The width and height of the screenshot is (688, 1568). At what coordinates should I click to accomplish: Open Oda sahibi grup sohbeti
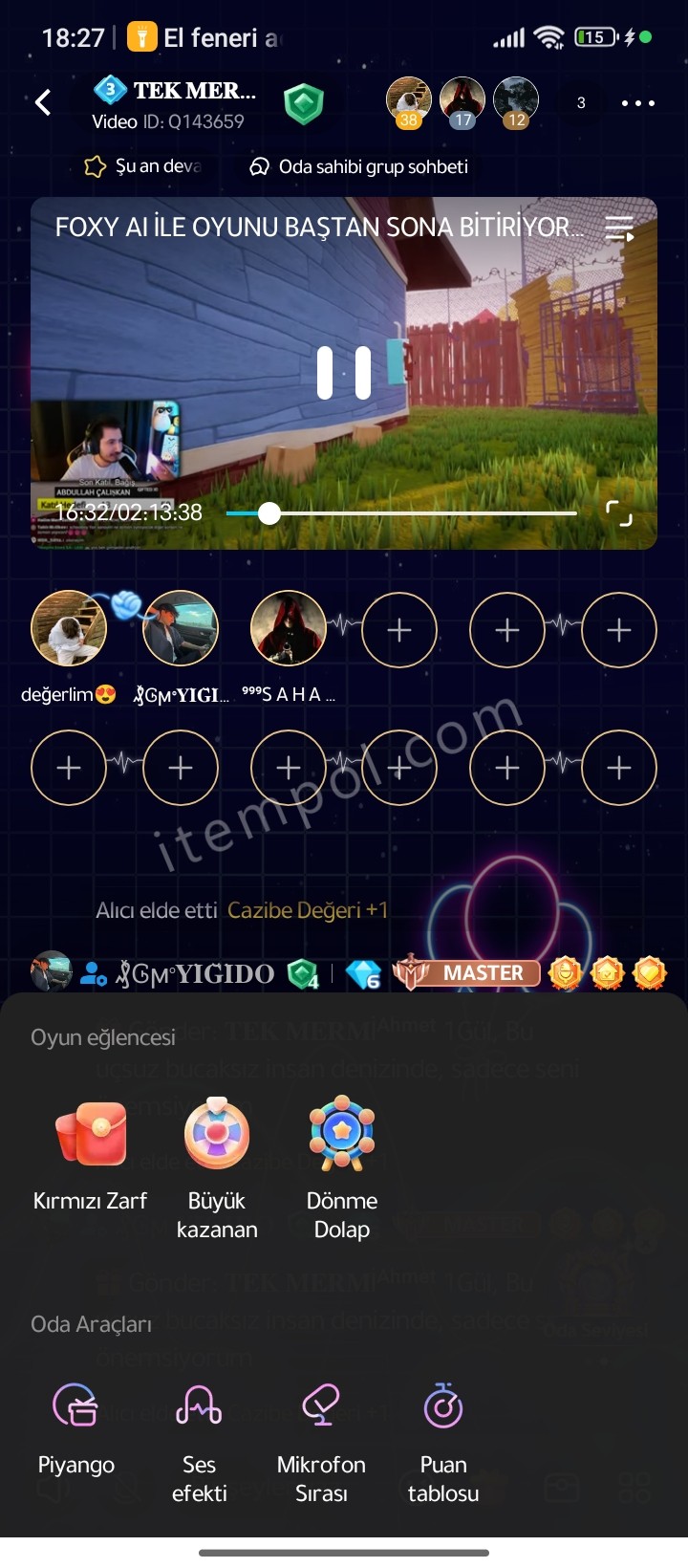click(359, 166)
